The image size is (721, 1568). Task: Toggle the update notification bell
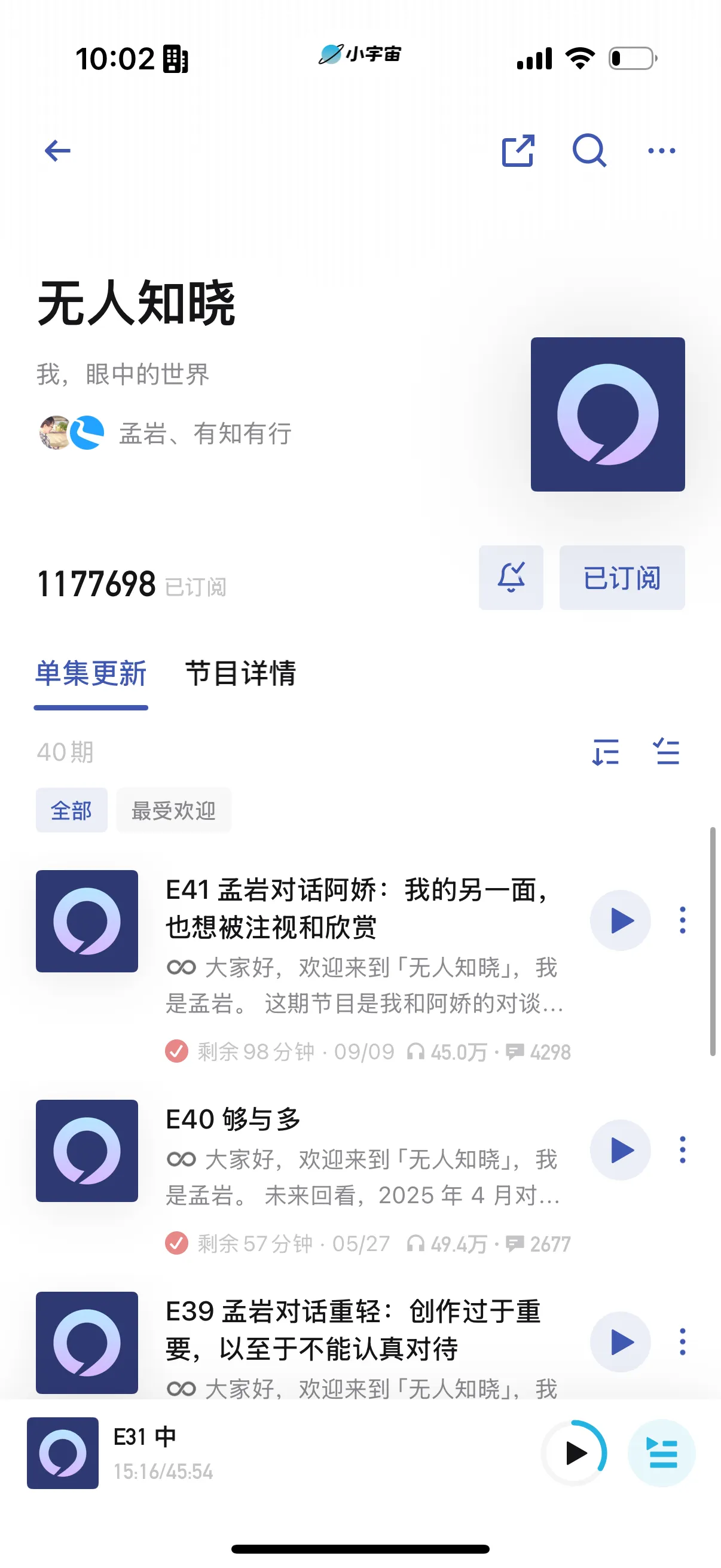pos(511,577)
